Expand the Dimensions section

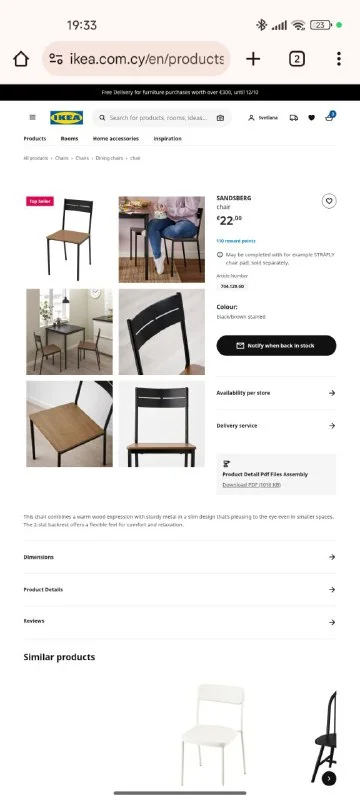click(179, 557)
